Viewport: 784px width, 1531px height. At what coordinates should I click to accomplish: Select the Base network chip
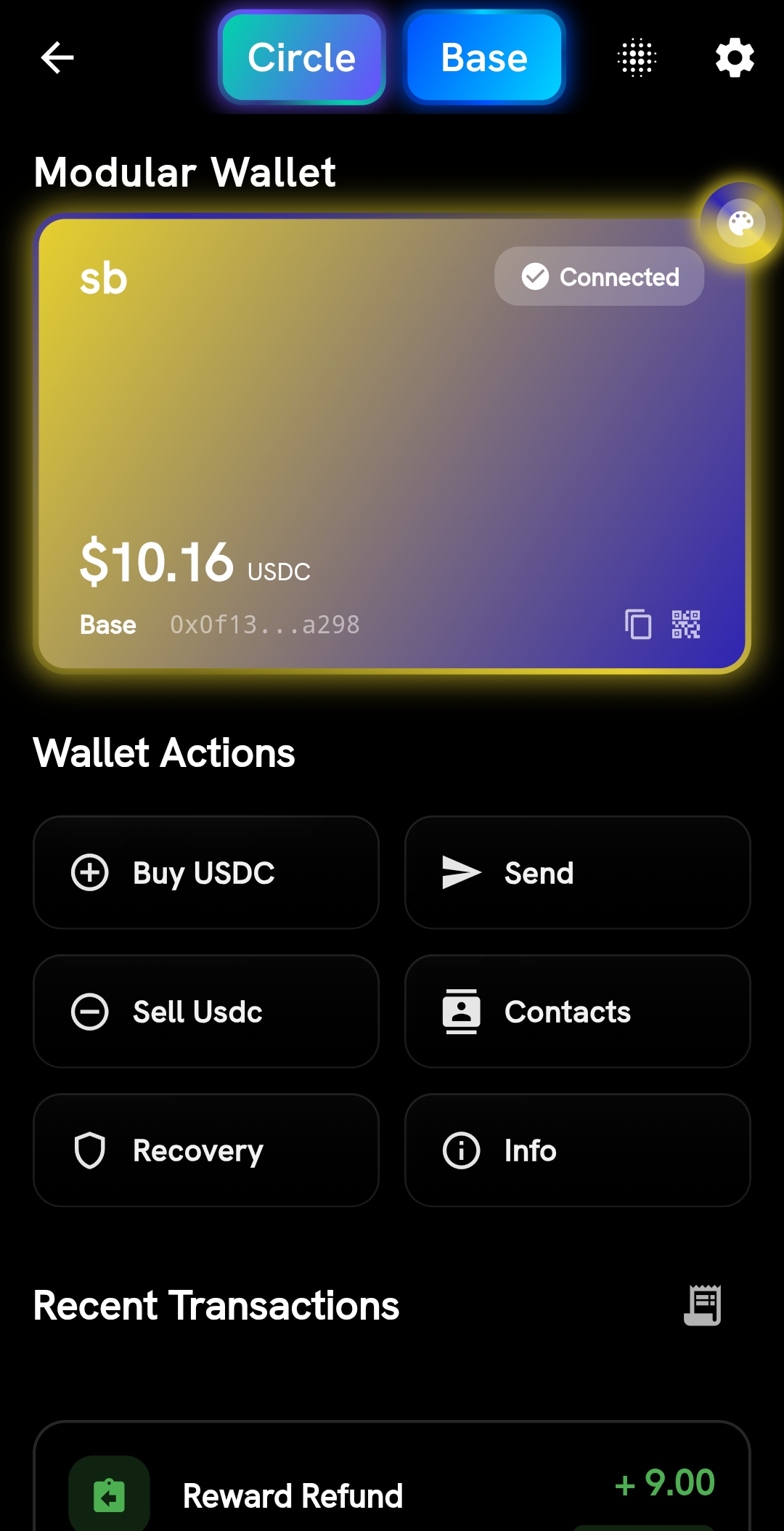tap(484, 57)
